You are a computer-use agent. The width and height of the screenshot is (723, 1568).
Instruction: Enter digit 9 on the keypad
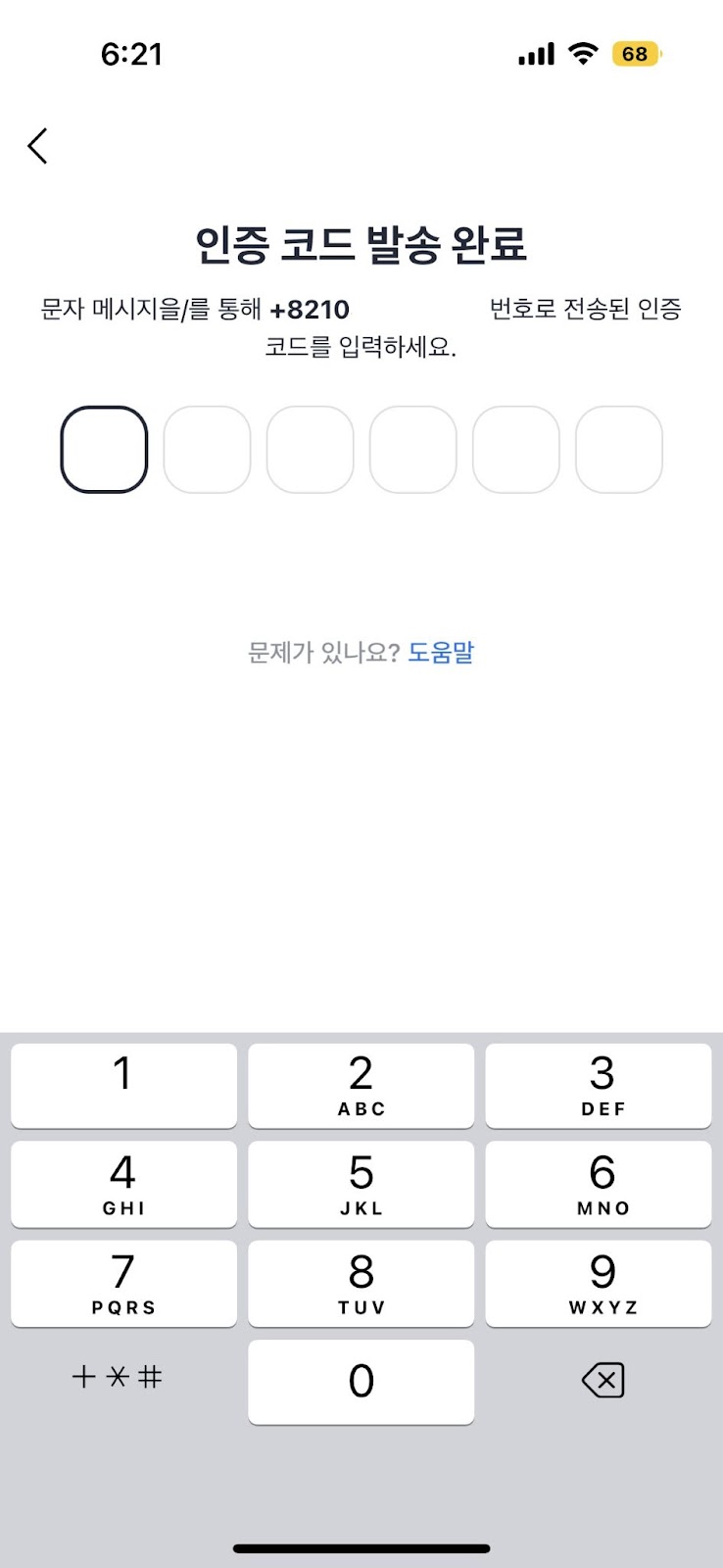599,1283
